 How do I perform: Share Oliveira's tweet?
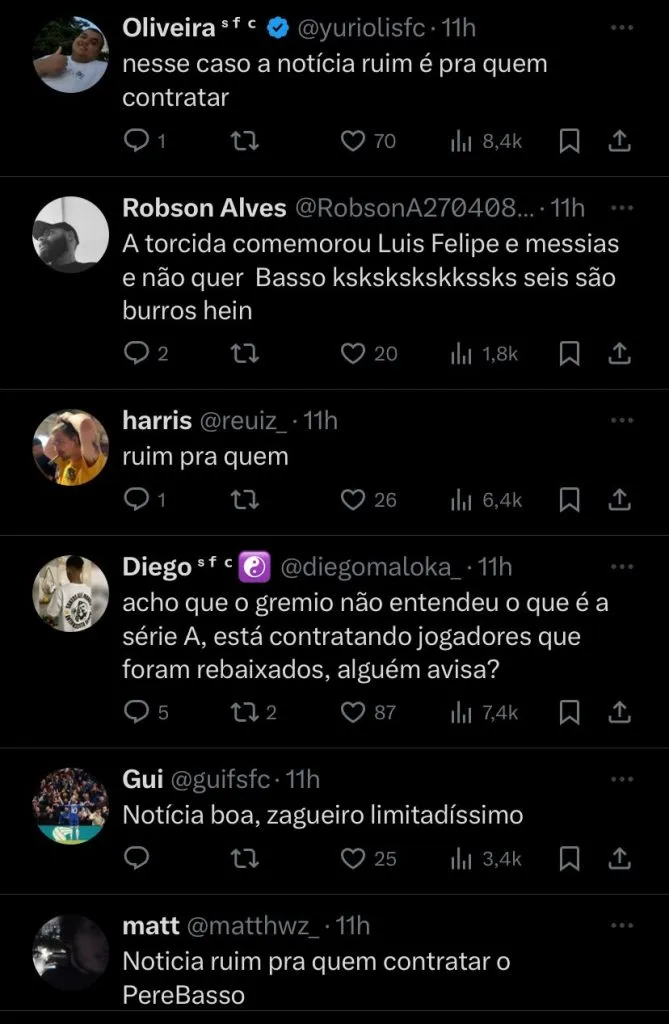point(619,142)
